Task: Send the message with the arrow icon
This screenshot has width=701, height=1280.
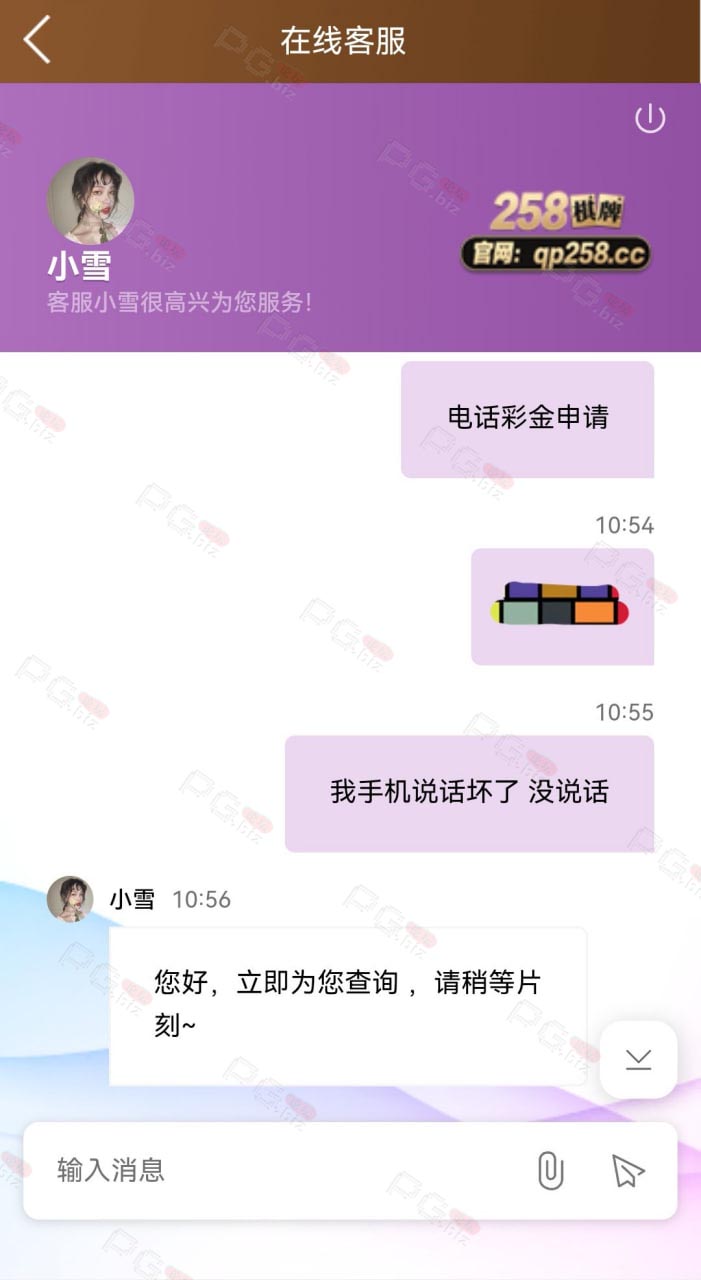Action: pyautogui.click(x=628, y=1170)
